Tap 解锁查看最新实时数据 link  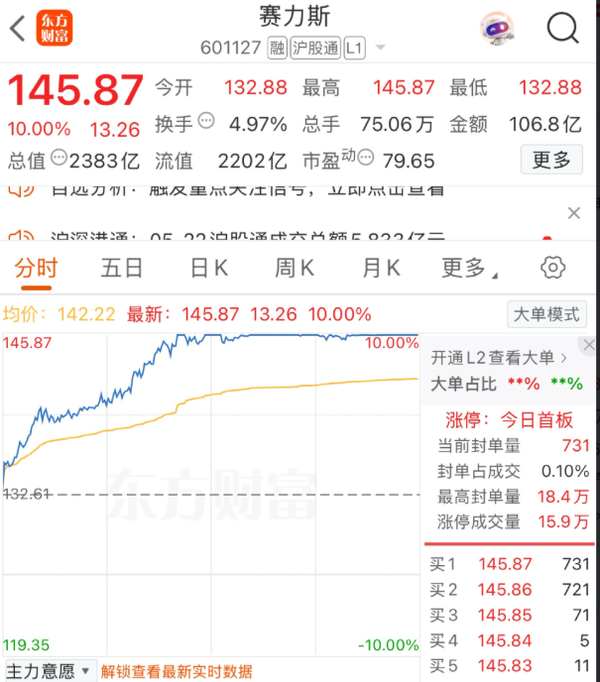pos(176,671)
